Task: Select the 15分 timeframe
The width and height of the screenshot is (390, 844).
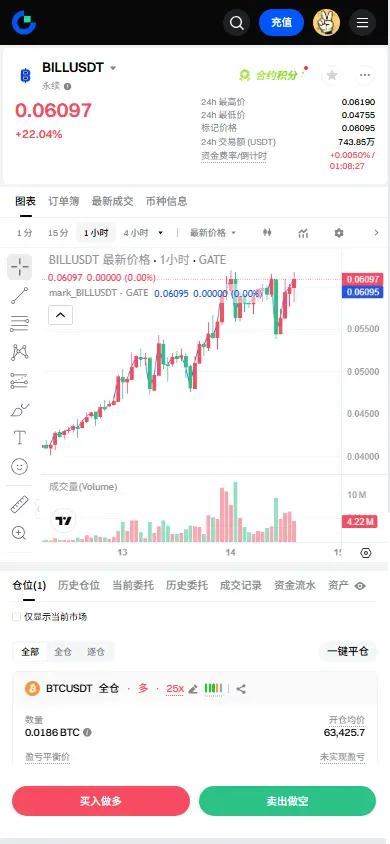Action: [58, 233]
